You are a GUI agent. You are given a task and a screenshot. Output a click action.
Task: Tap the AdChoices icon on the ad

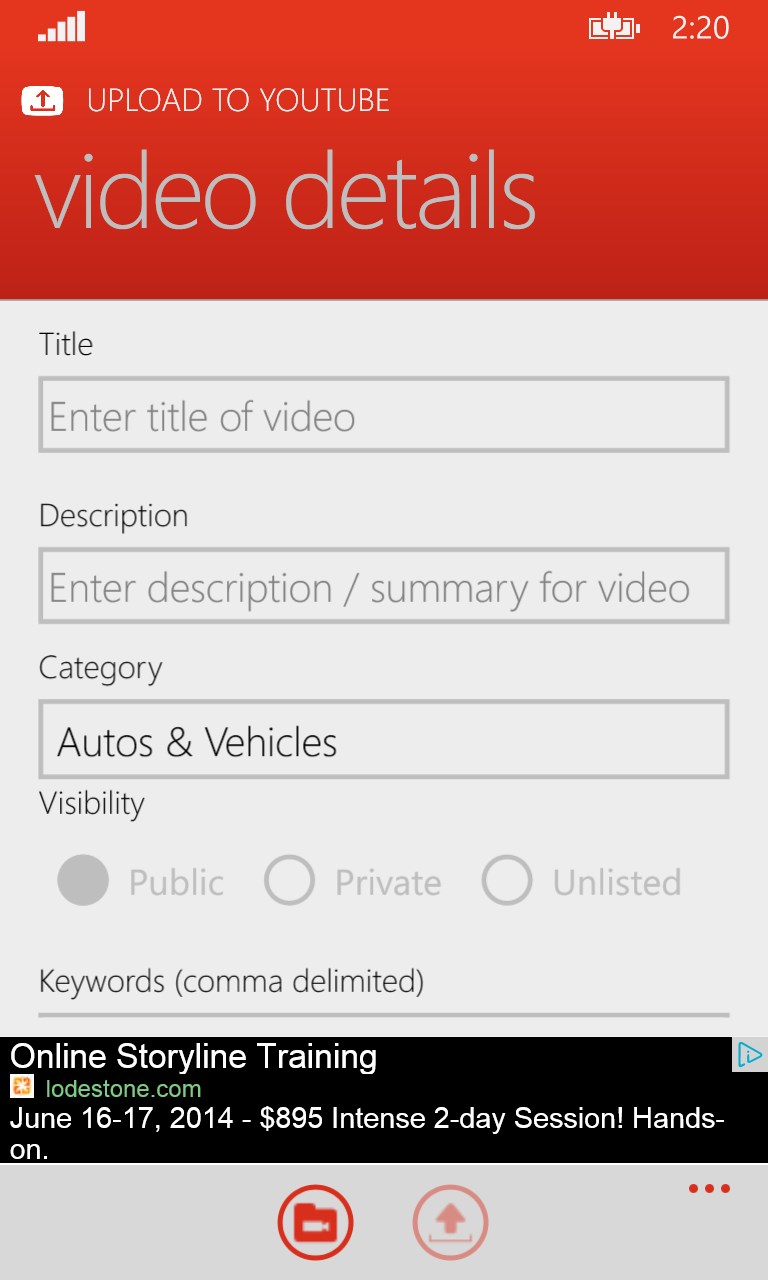click(x=749, y=1055)
